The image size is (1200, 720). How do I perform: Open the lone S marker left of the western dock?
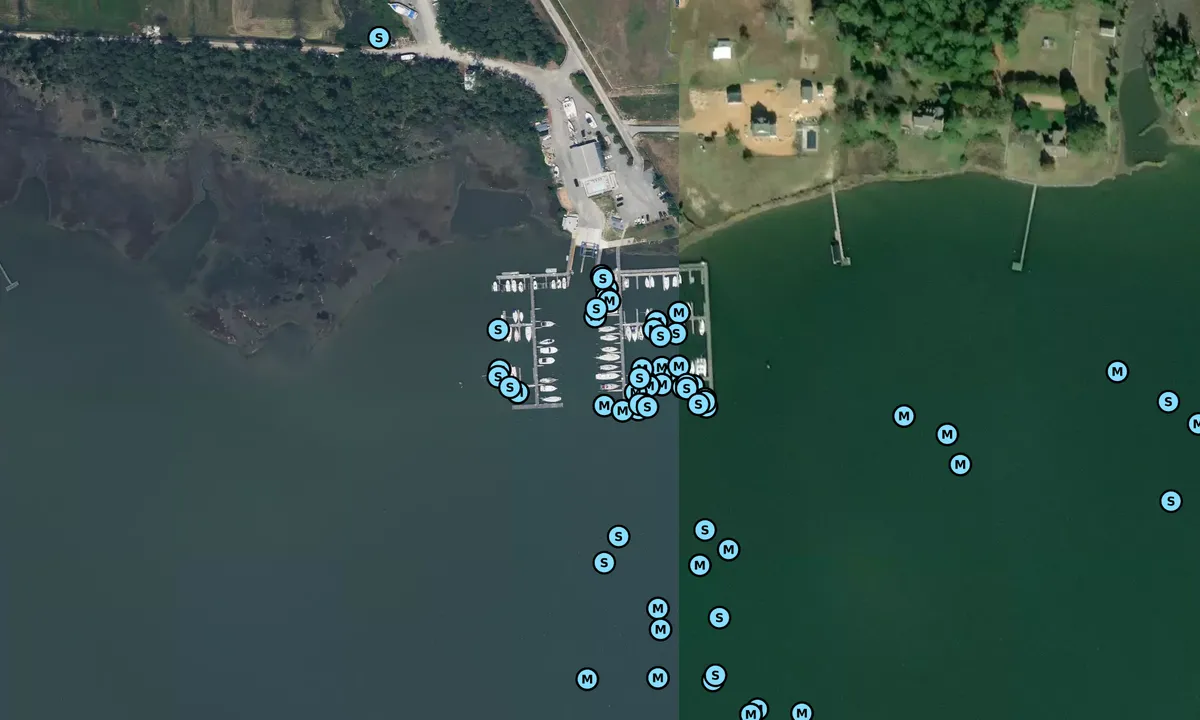(x=498, y=329)
